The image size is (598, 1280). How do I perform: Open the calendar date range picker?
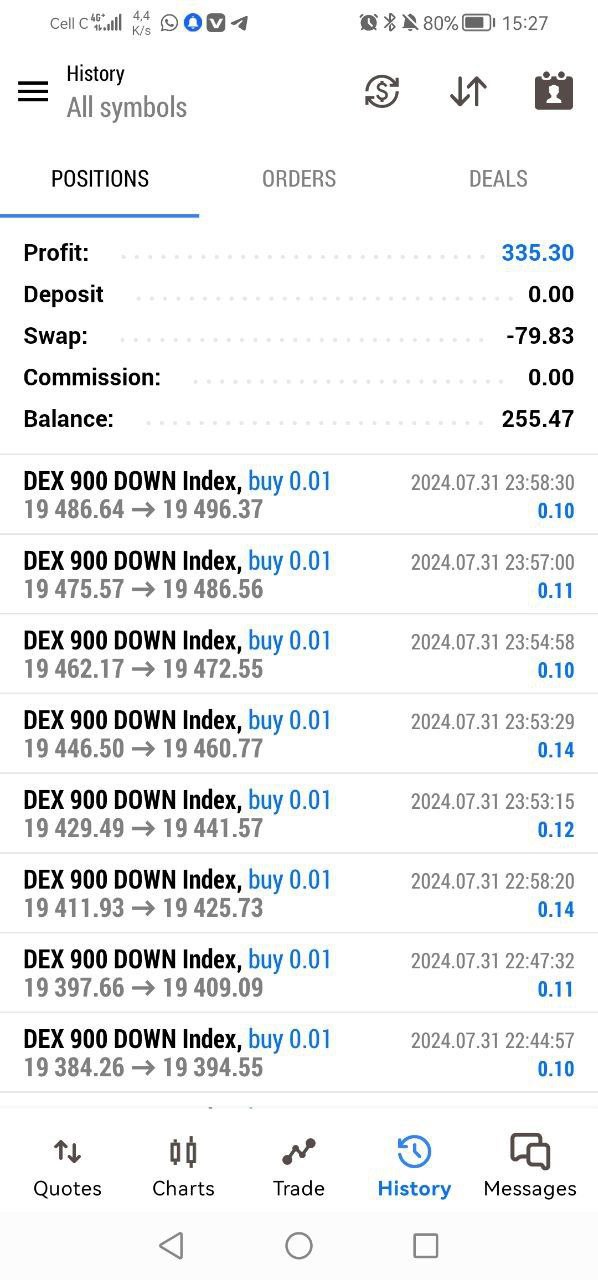(554, 91)
